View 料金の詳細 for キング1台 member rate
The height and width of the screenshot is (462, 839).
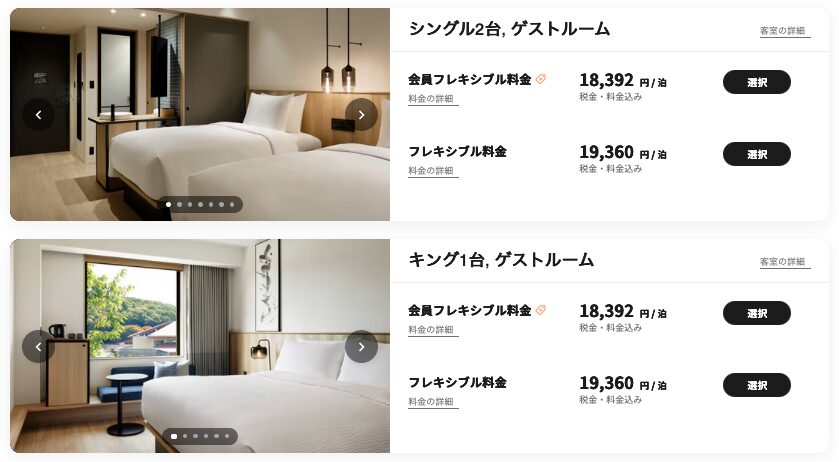pyautogui.click(x=432, y=330)
